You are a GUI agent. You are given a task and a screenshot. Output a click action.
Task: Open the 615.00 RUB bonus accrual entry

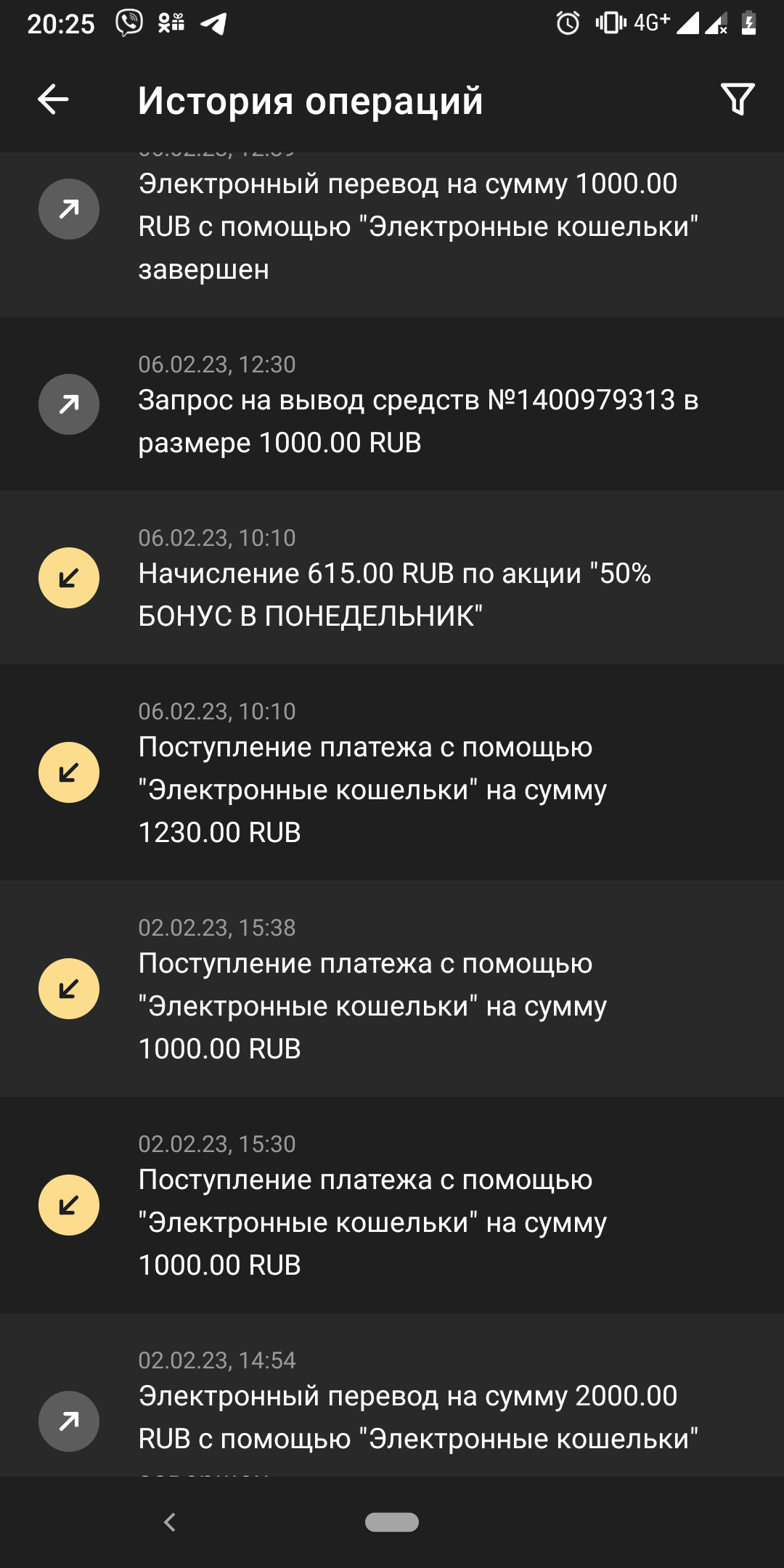click(392, 577)
